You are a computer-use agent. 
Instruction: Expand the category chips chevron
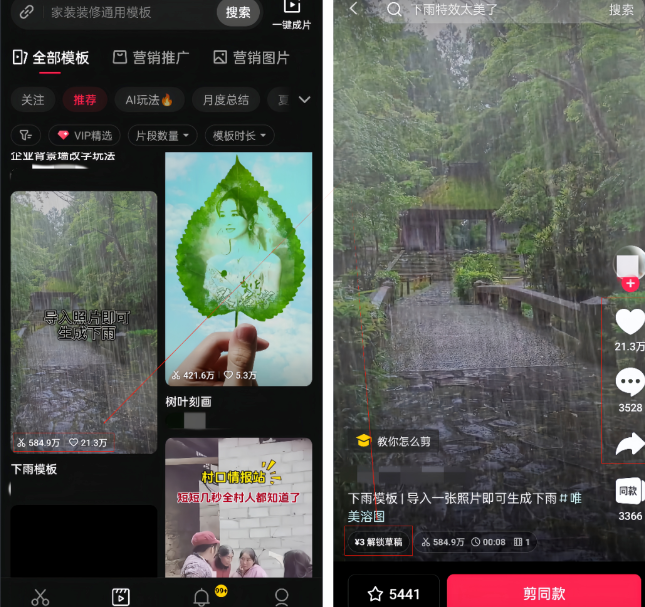pos(305,100)
